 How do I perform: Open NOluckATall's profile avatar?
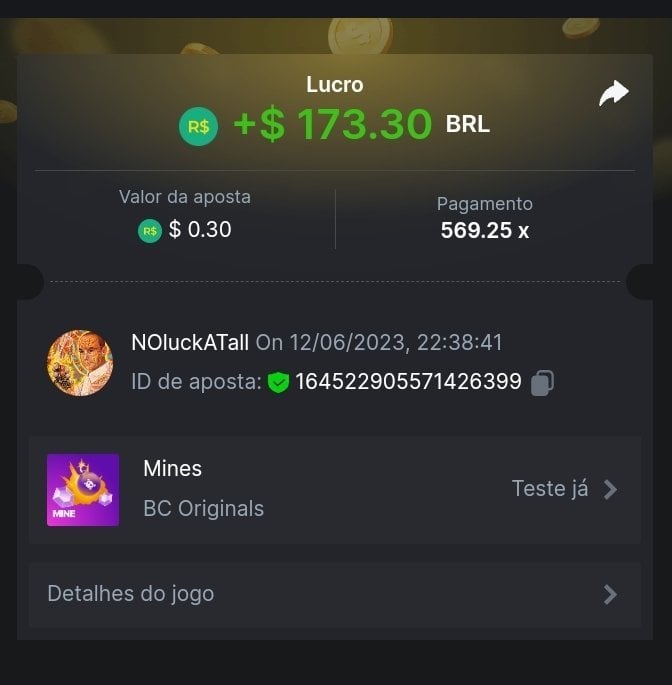(x=80, y=363)
